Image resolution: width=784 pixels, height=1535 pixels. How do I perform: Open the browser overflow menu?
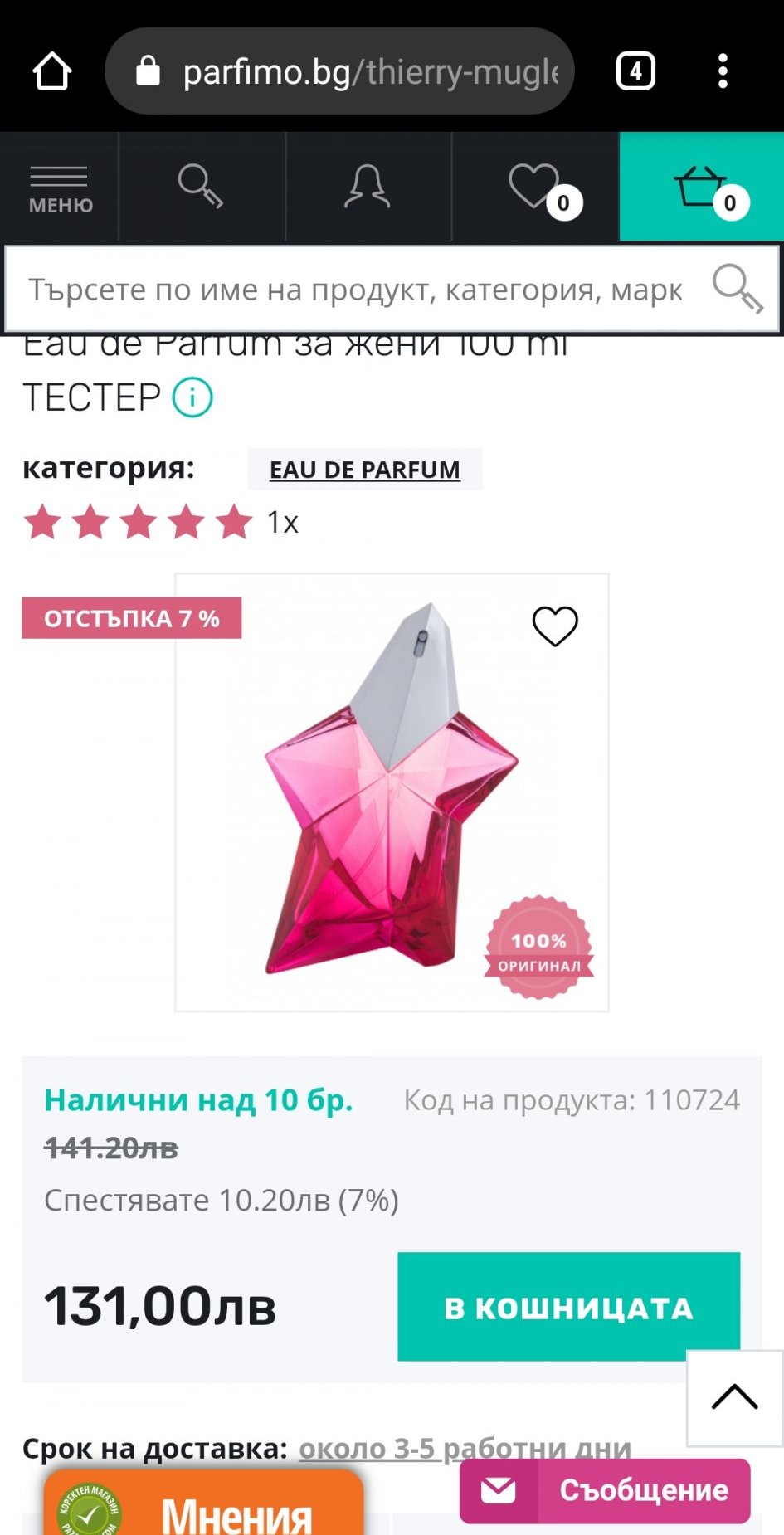tap(723, 71)
